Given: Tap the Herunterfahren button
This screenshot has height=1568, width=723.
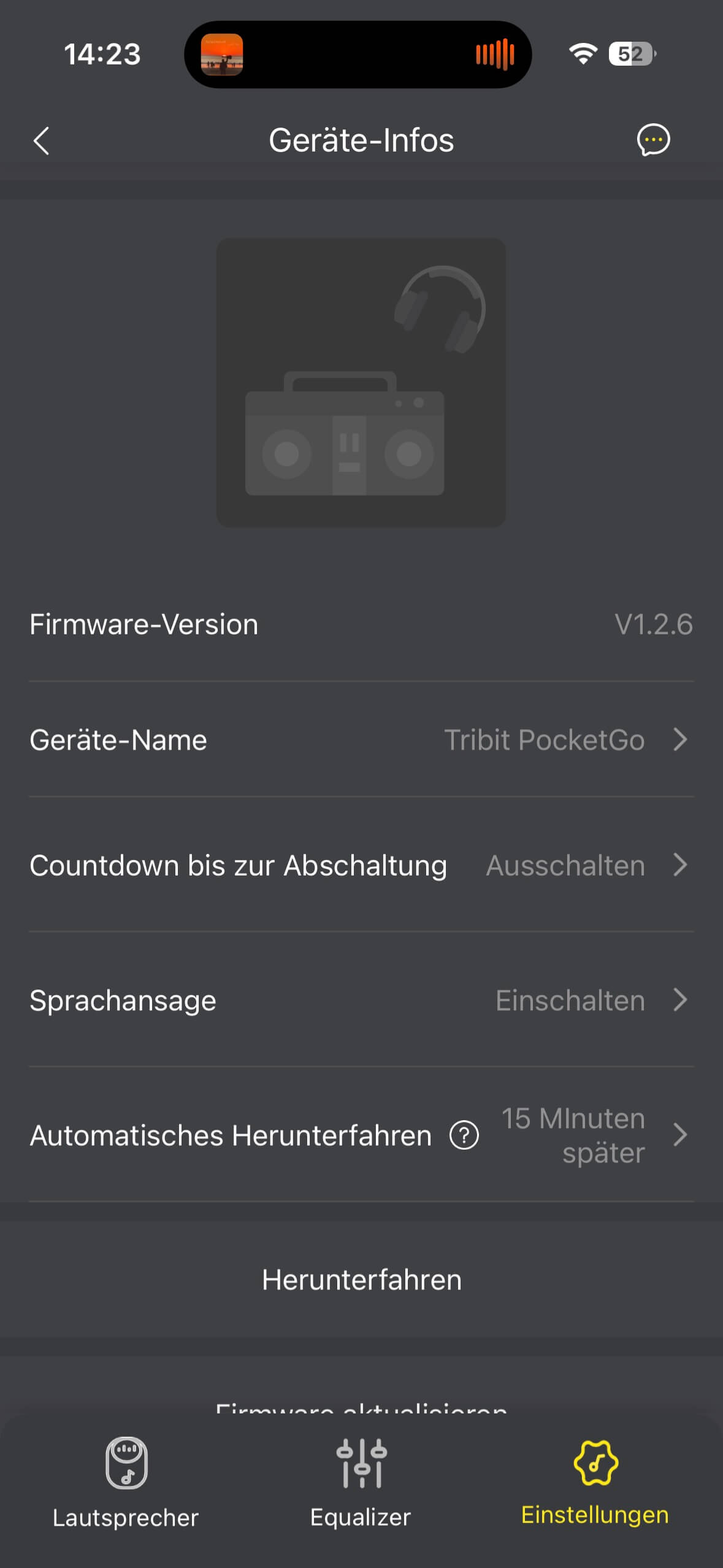Looking at the screenshot, I should (x=361, y=1280).
